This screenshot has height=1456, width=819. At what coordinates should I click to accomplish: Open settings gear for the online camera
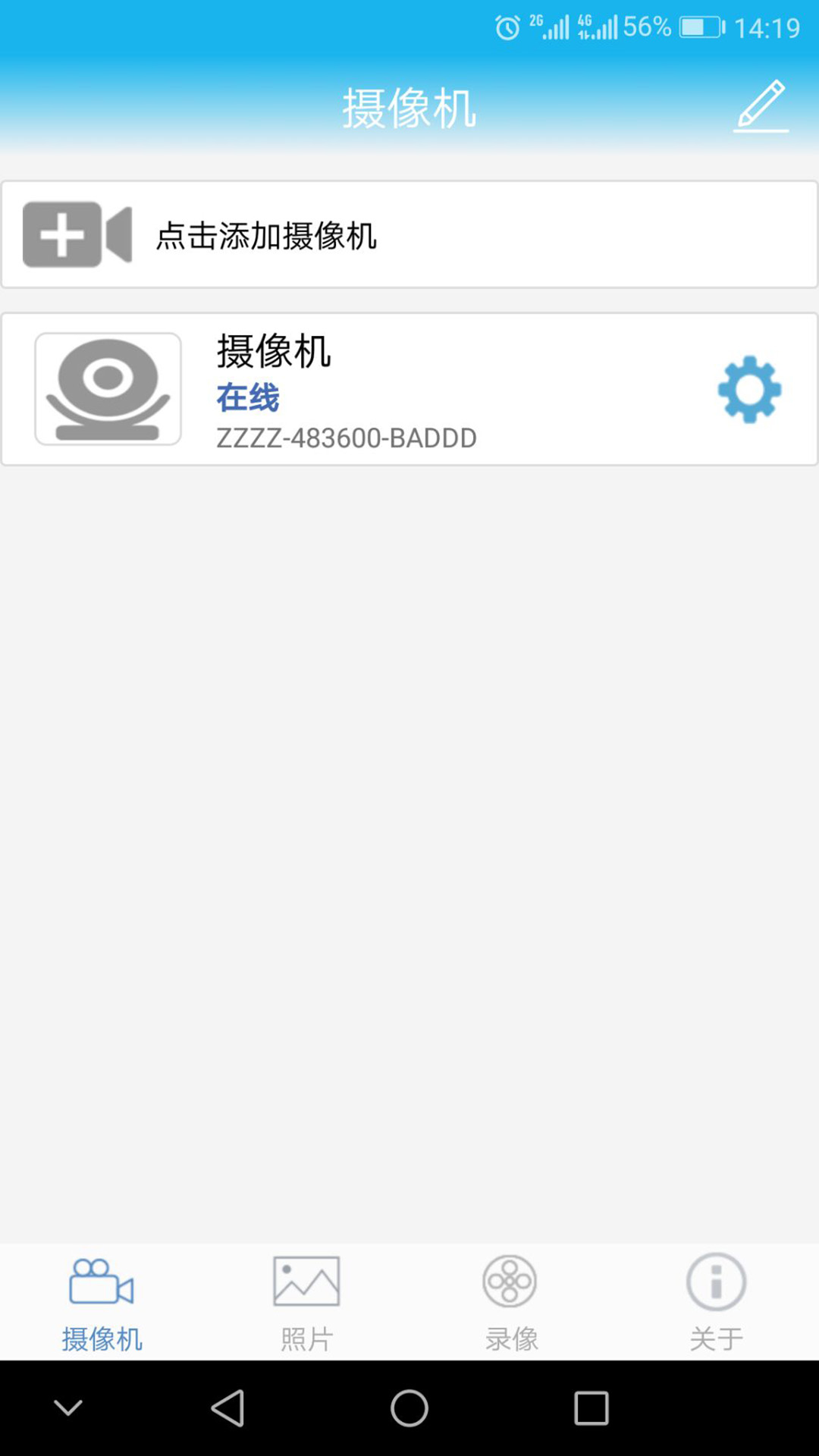(x=749, y=390)
